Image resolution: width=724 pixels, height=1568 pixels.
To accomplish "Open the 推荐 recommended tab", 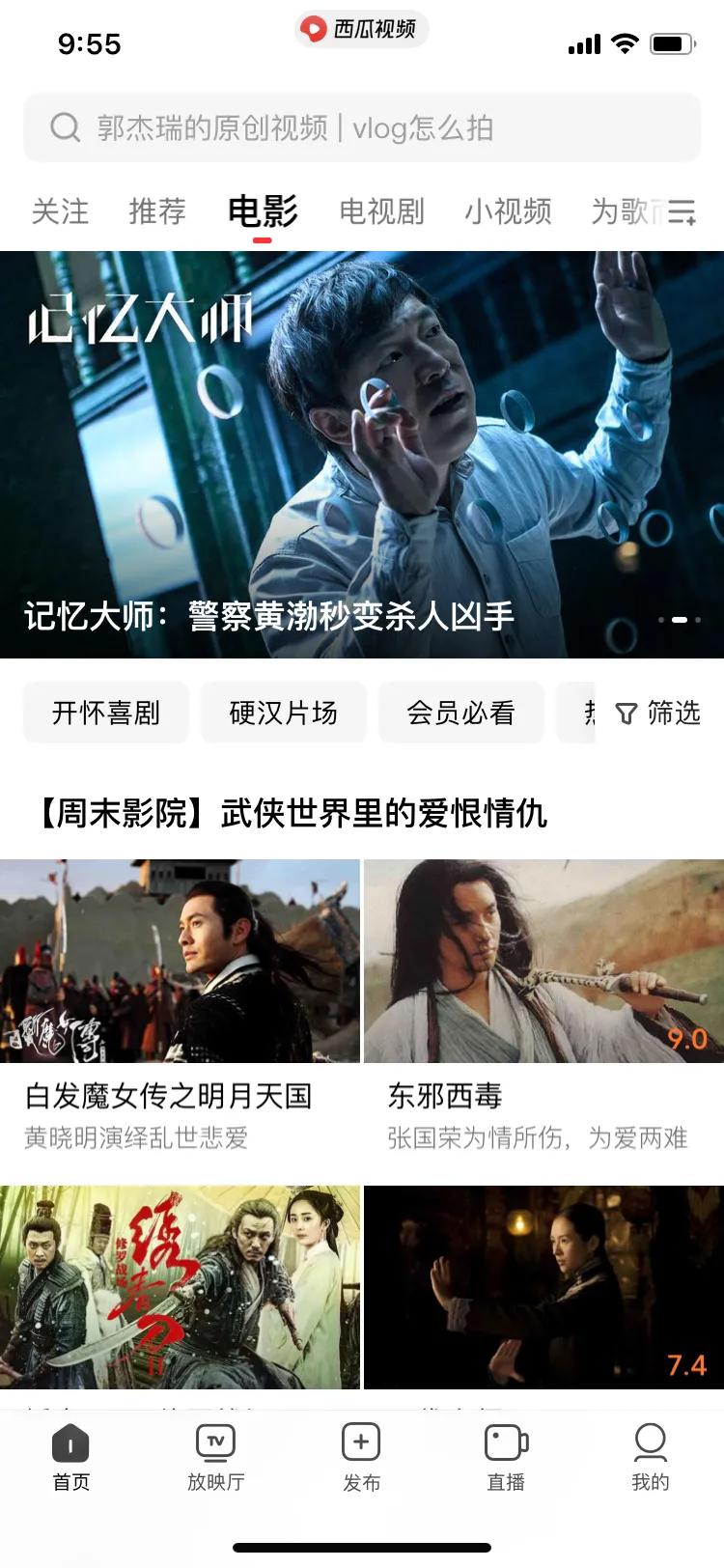I will pos(156,212).
